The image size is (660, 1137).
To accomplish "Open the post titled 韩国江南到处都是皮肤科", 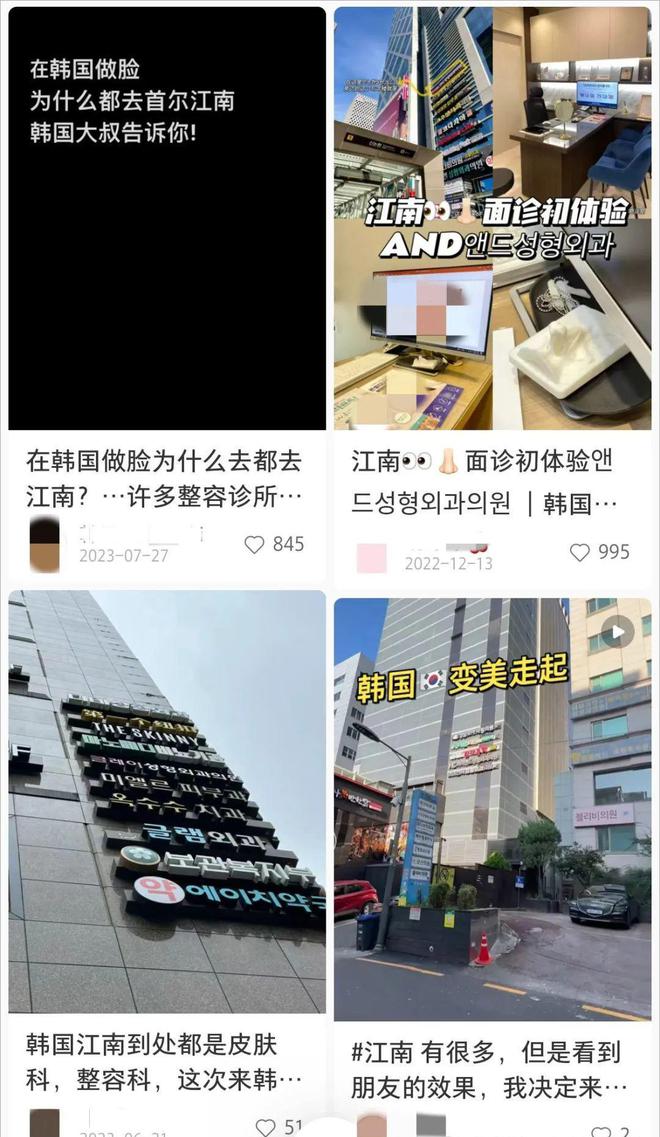I will (x=165, y=1063).
